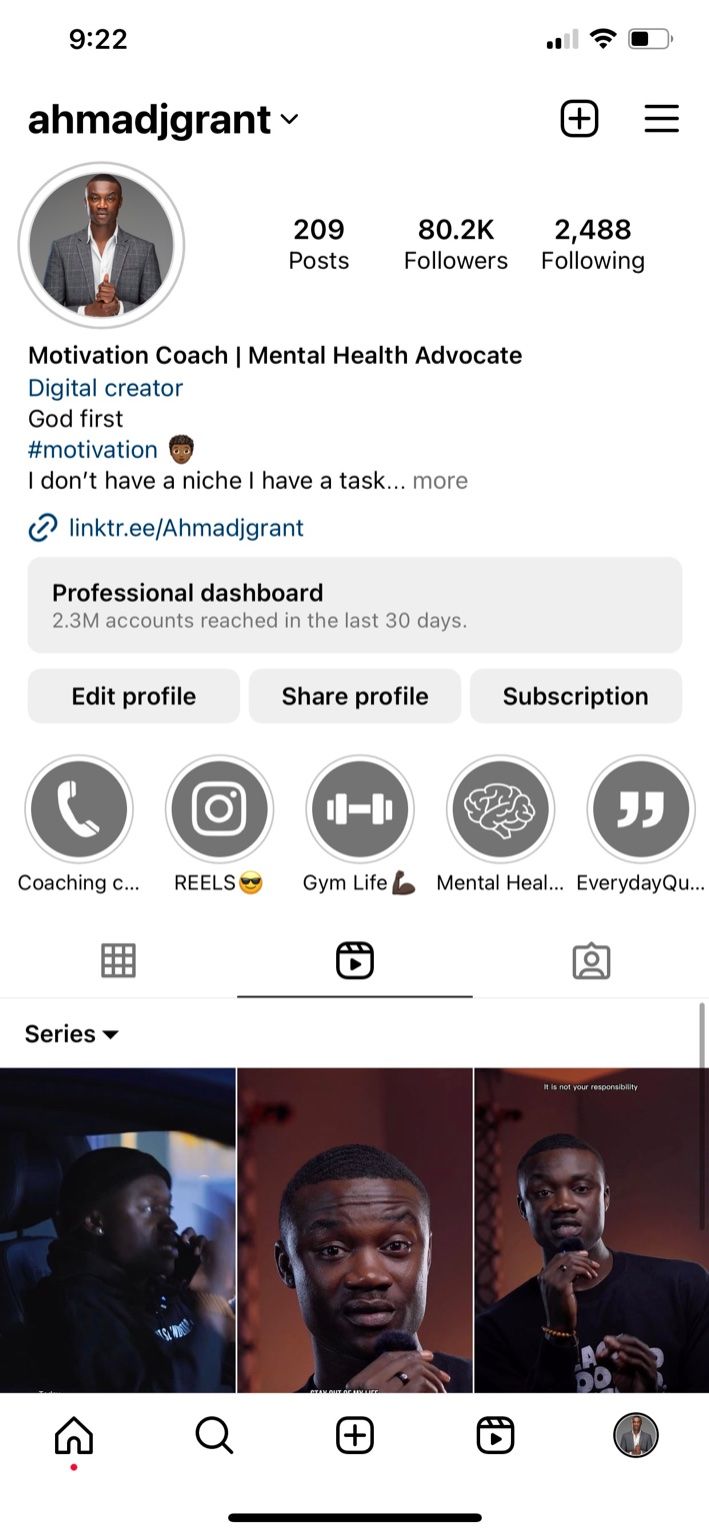
Task: Open the create new post plus icon
Action: coord(579,119)
